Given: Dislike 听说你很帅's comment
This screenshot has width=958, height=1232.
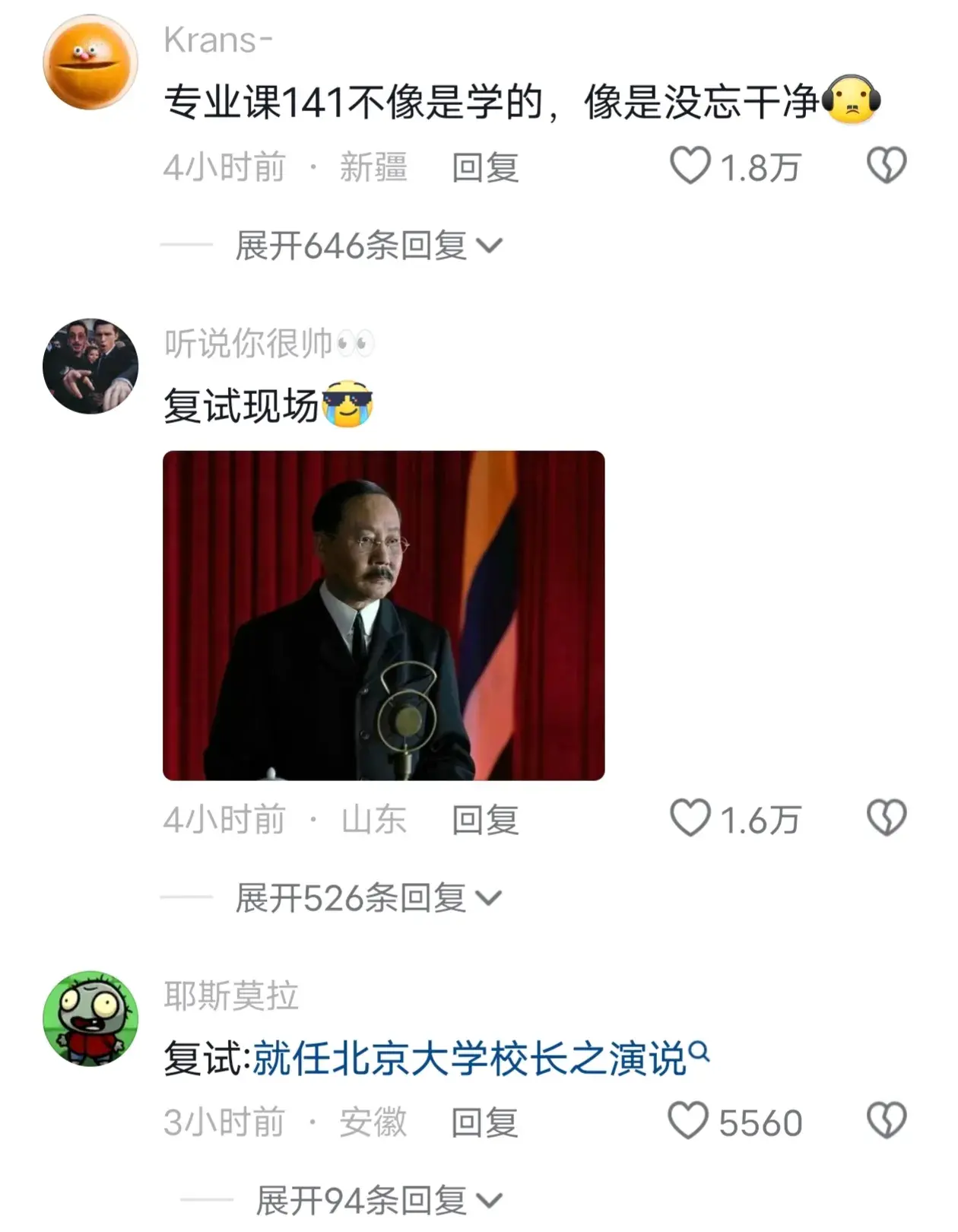Looking at the screenshot, I should pyautogui.click(x=887, y=819).
